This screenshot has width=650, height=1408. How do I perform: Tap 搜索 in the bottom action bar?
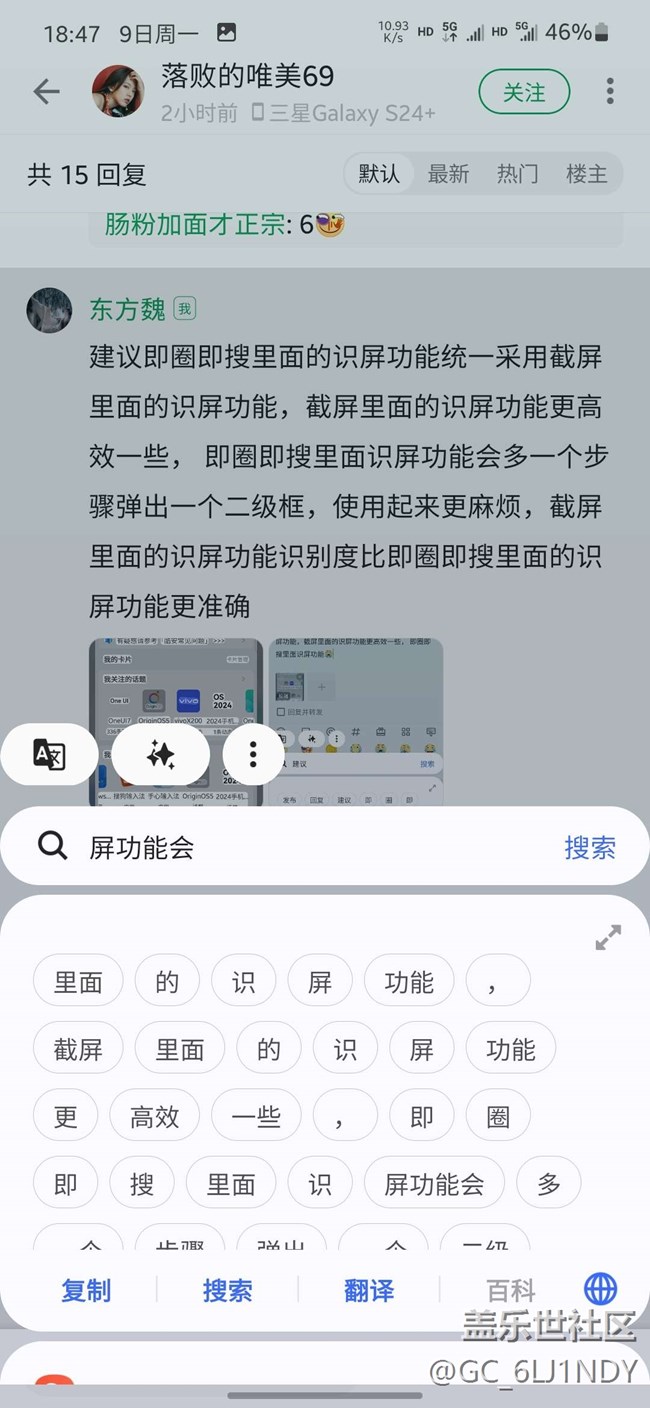227,1290
